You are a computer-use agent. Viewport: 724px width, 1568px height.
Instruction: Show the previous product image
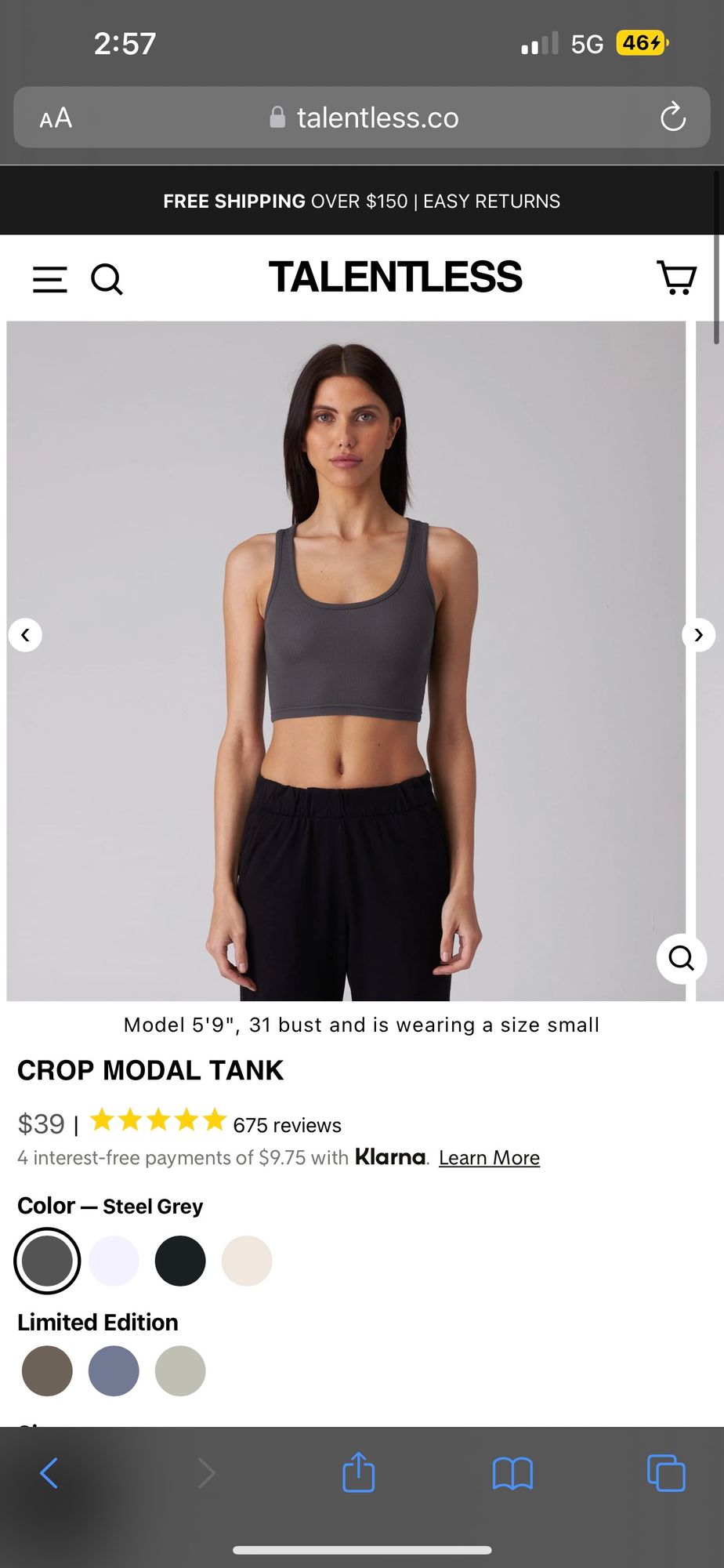coord(25,634)
